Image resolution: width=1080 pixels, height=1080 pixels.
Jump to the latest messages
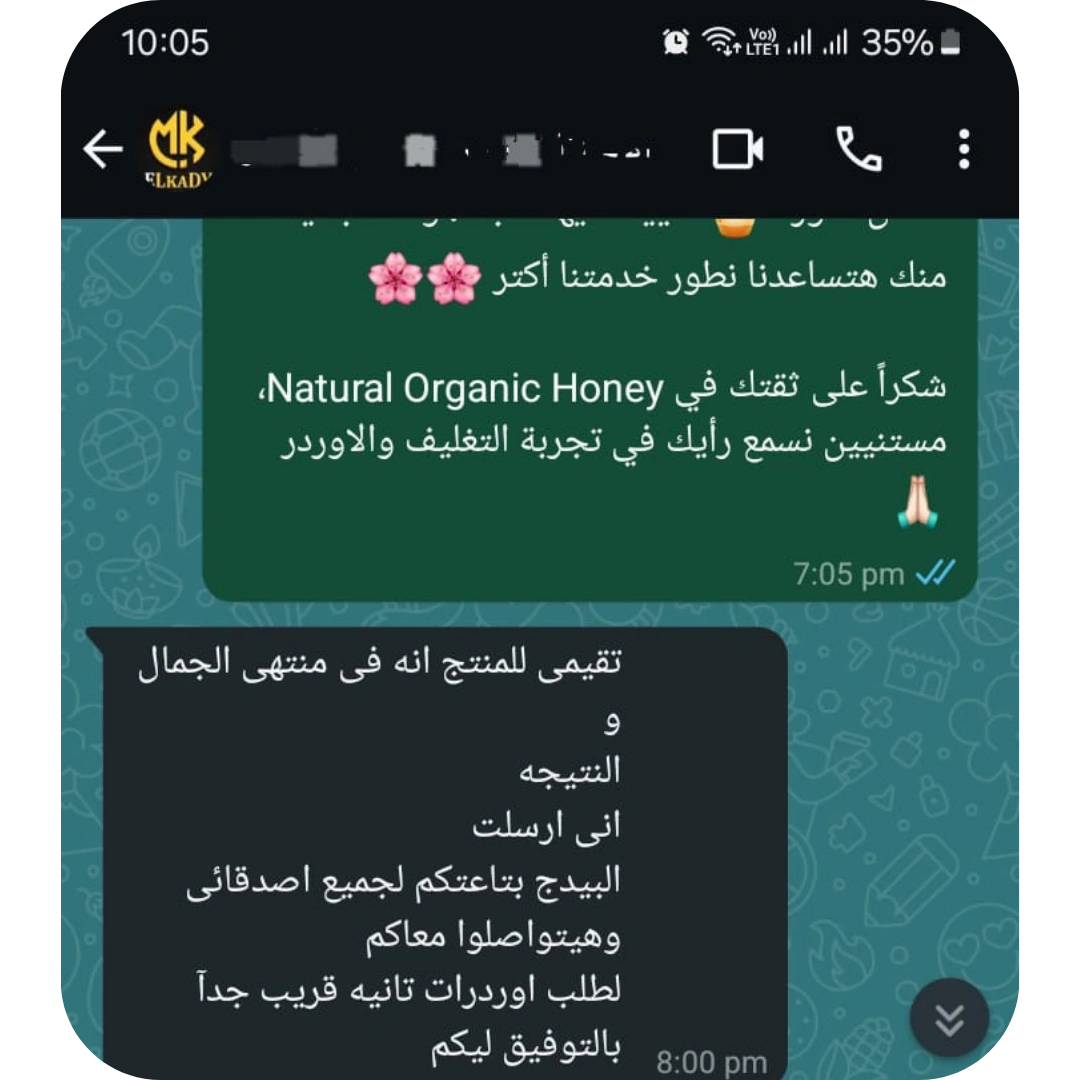pyautogui.click(x=949, y=1019)
